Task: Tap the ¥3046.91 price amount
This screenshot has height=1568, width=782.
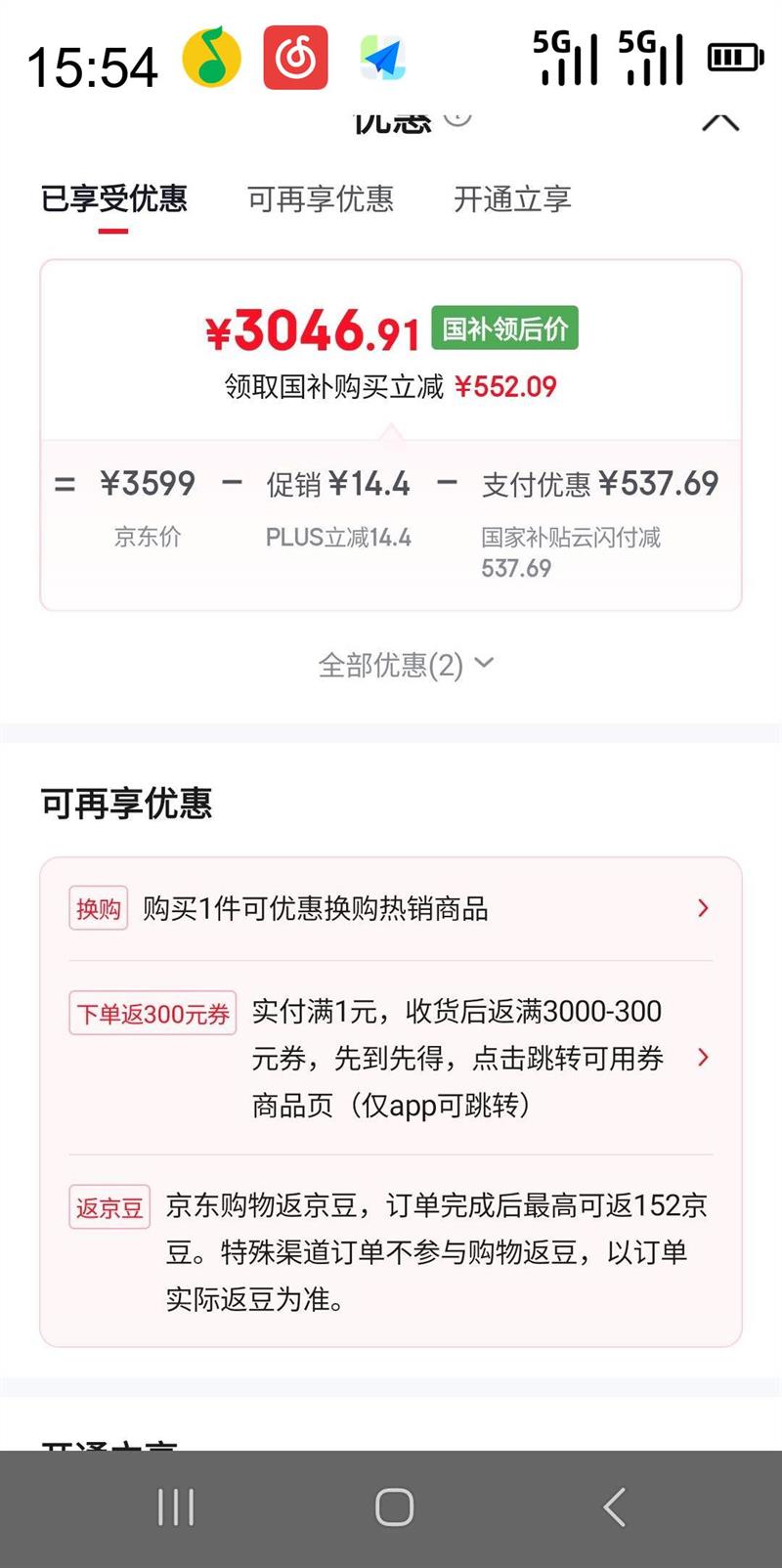Action: pyautogui.click(x=311, y=329)
